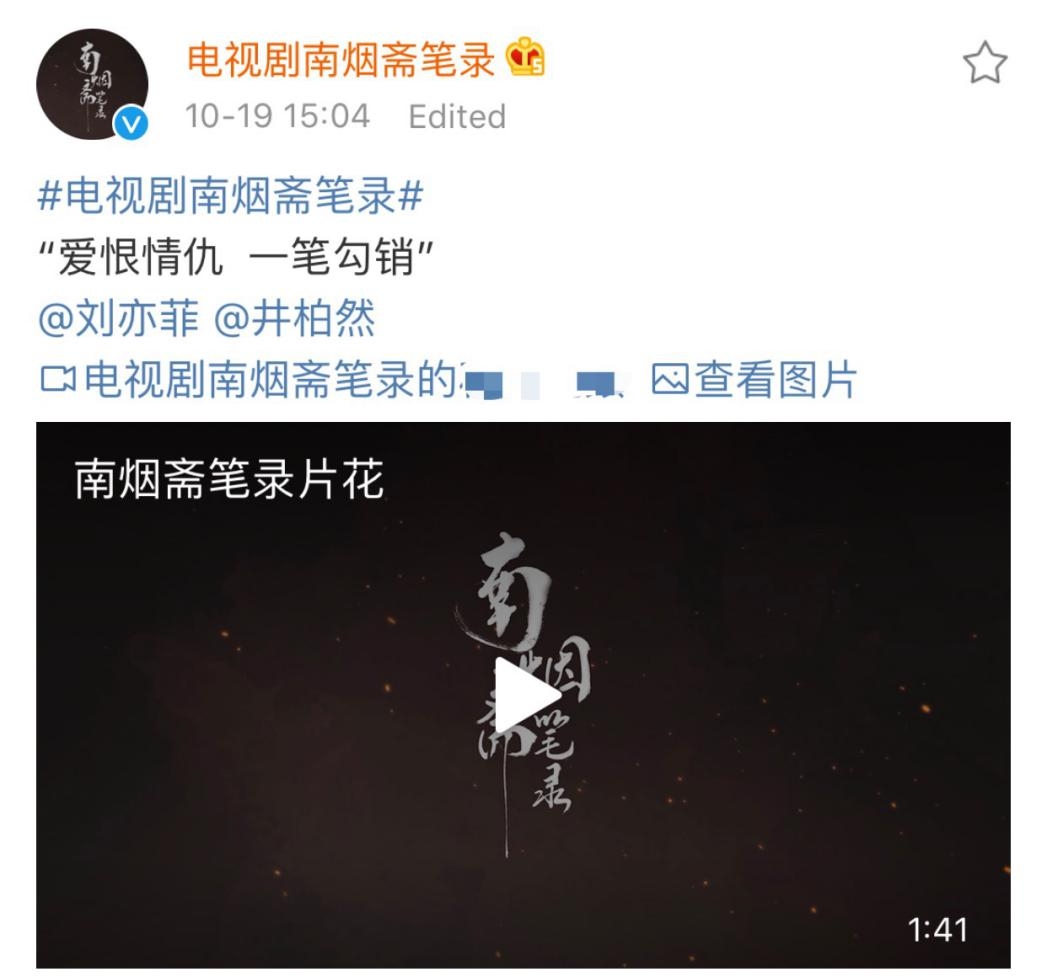The height and width of the screenshot is (977, 1047).
Task: Open the #电视剧南烟斋笔录# hashtag topic
Action: 230,197
